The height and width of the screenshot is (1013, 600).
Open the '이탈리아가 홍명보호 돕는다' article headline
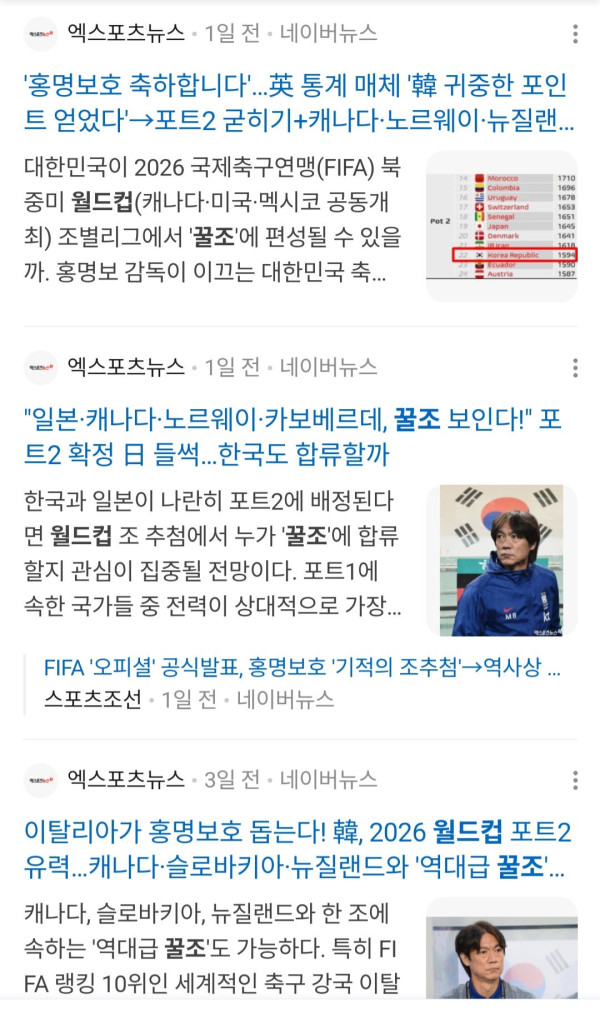[298, 846]
